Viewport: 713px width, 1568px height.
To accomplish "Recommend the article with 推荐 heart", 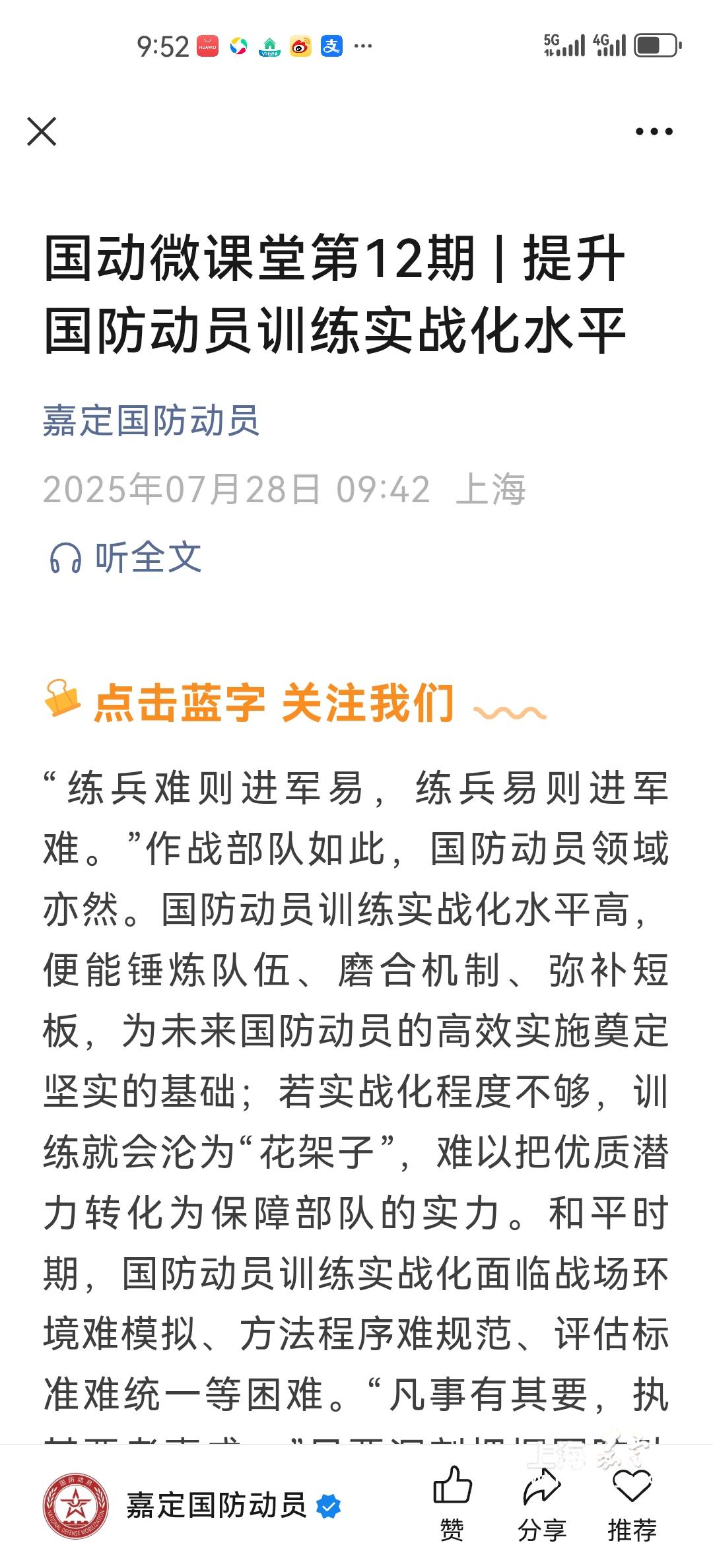I will [632, 1504].
